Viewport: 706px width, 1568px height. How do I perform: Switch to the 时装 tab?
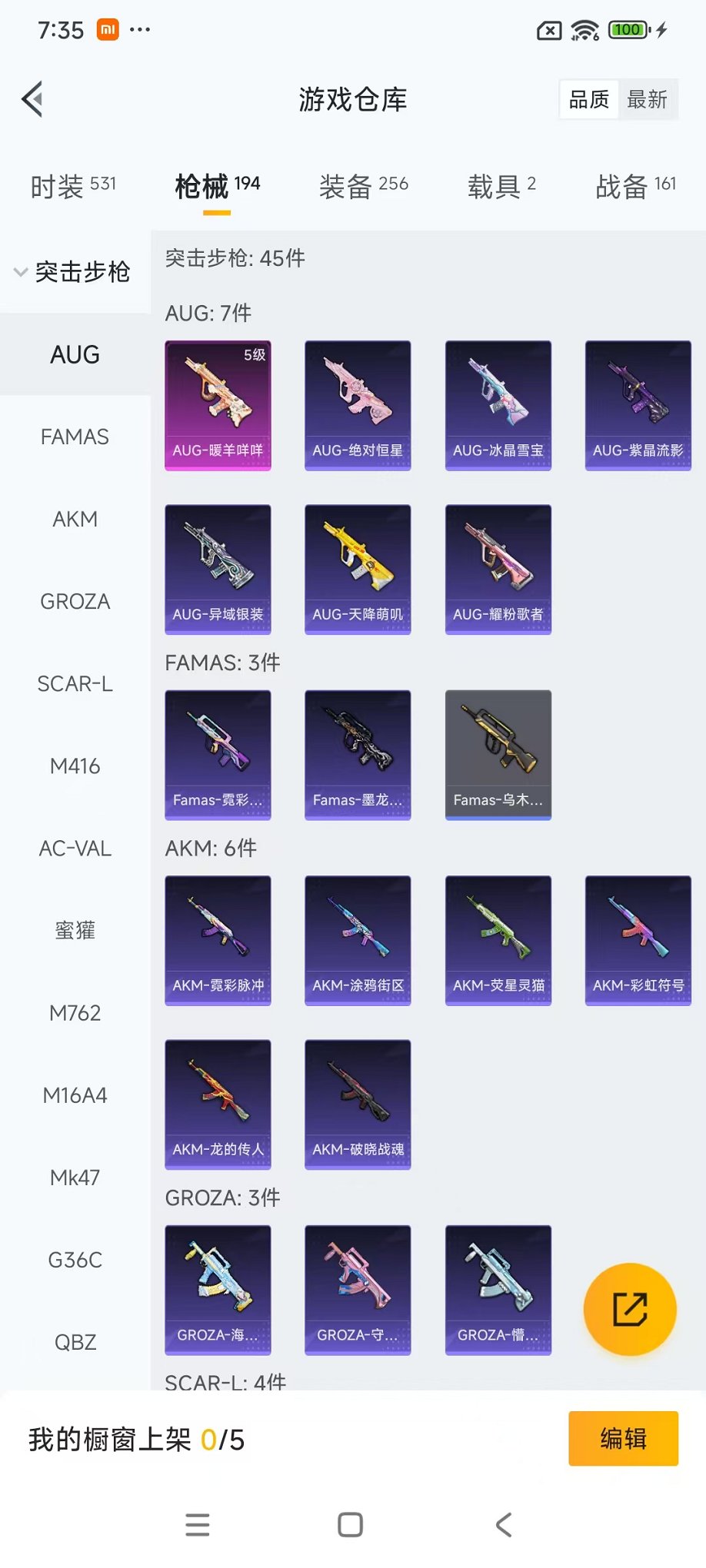73,185
